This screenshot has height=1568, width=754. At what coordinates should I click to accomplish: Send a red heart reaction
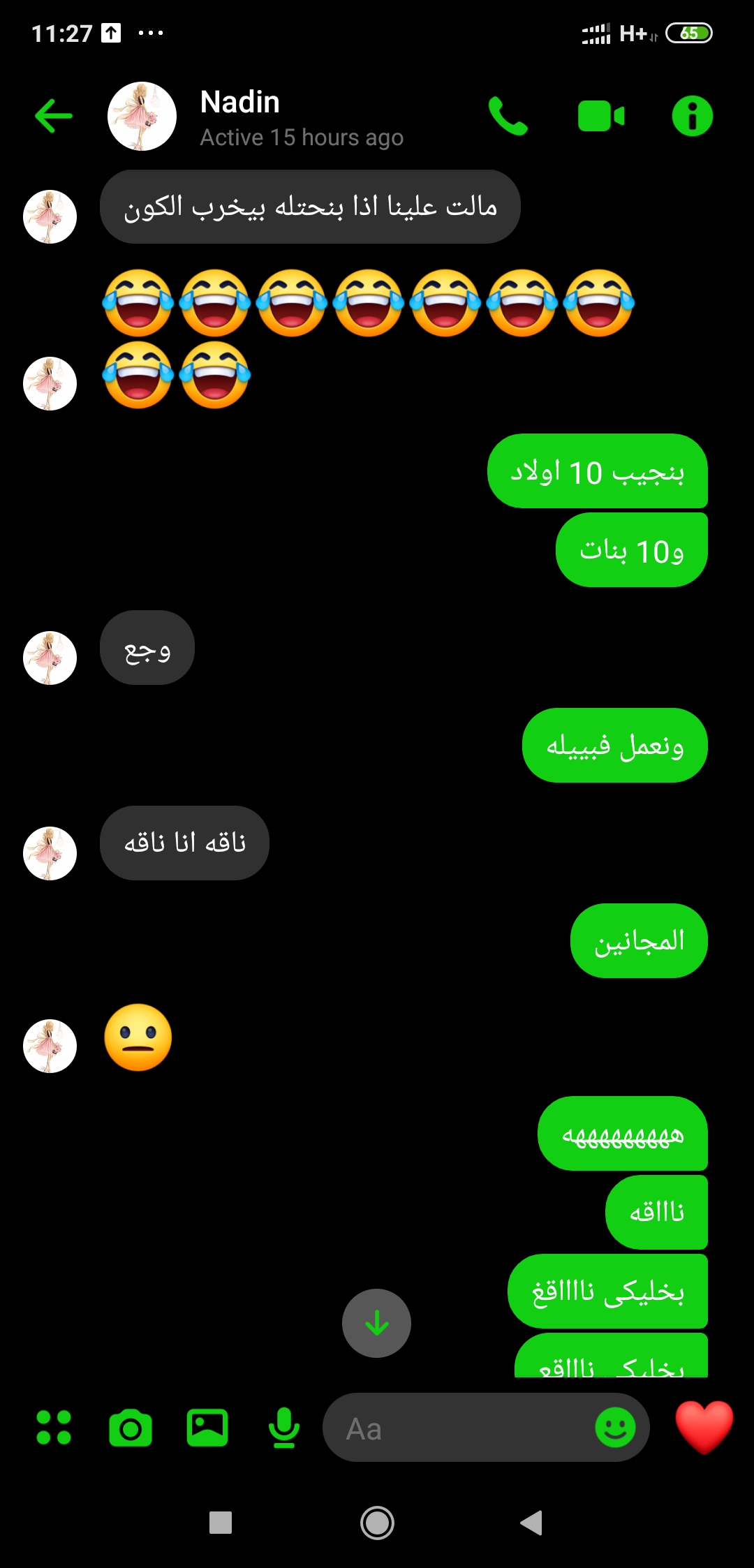coord(704,1426)
